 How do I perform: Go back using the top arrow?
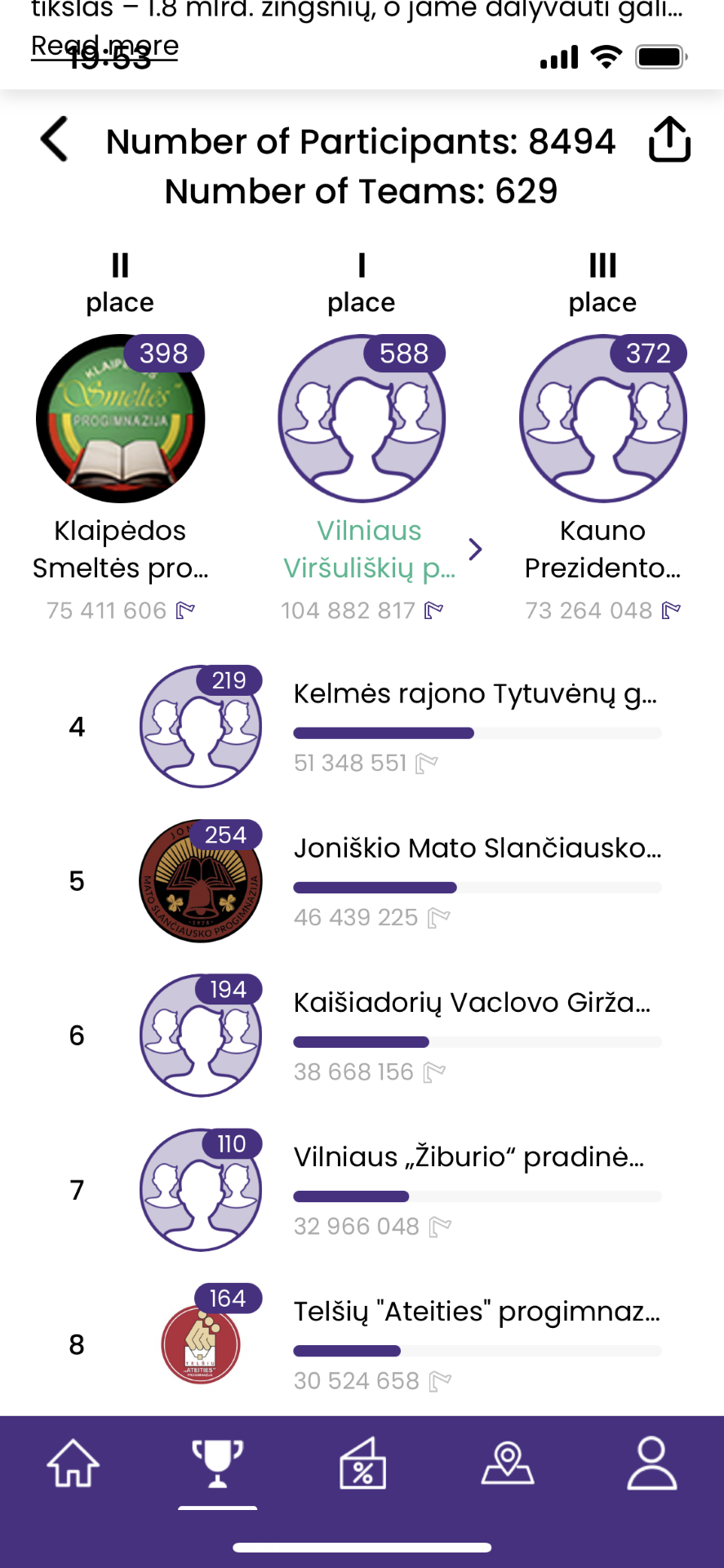click(55, 140)
